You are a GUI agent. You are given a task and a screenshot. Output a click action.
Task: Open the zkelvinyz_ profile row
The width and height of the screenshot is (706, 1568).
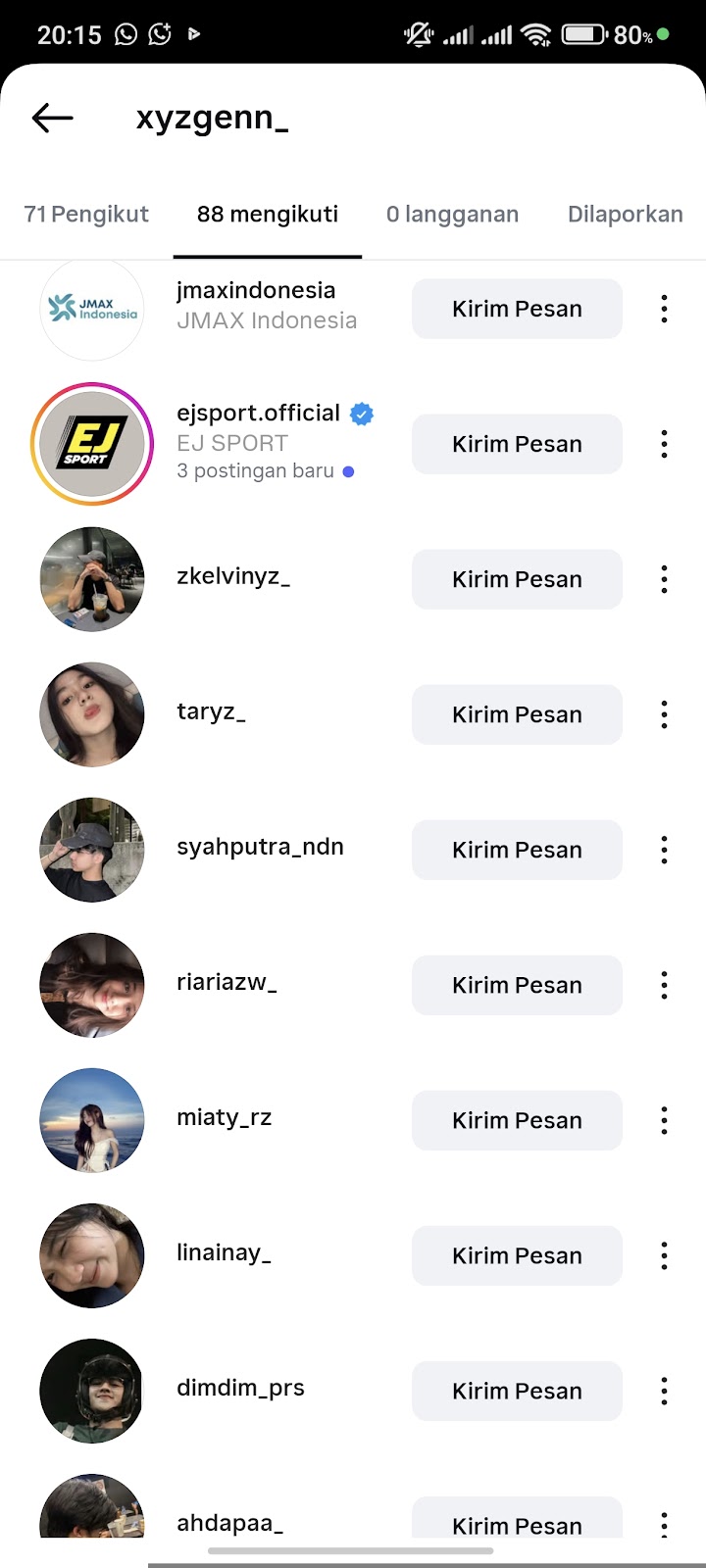click(233, 576)
